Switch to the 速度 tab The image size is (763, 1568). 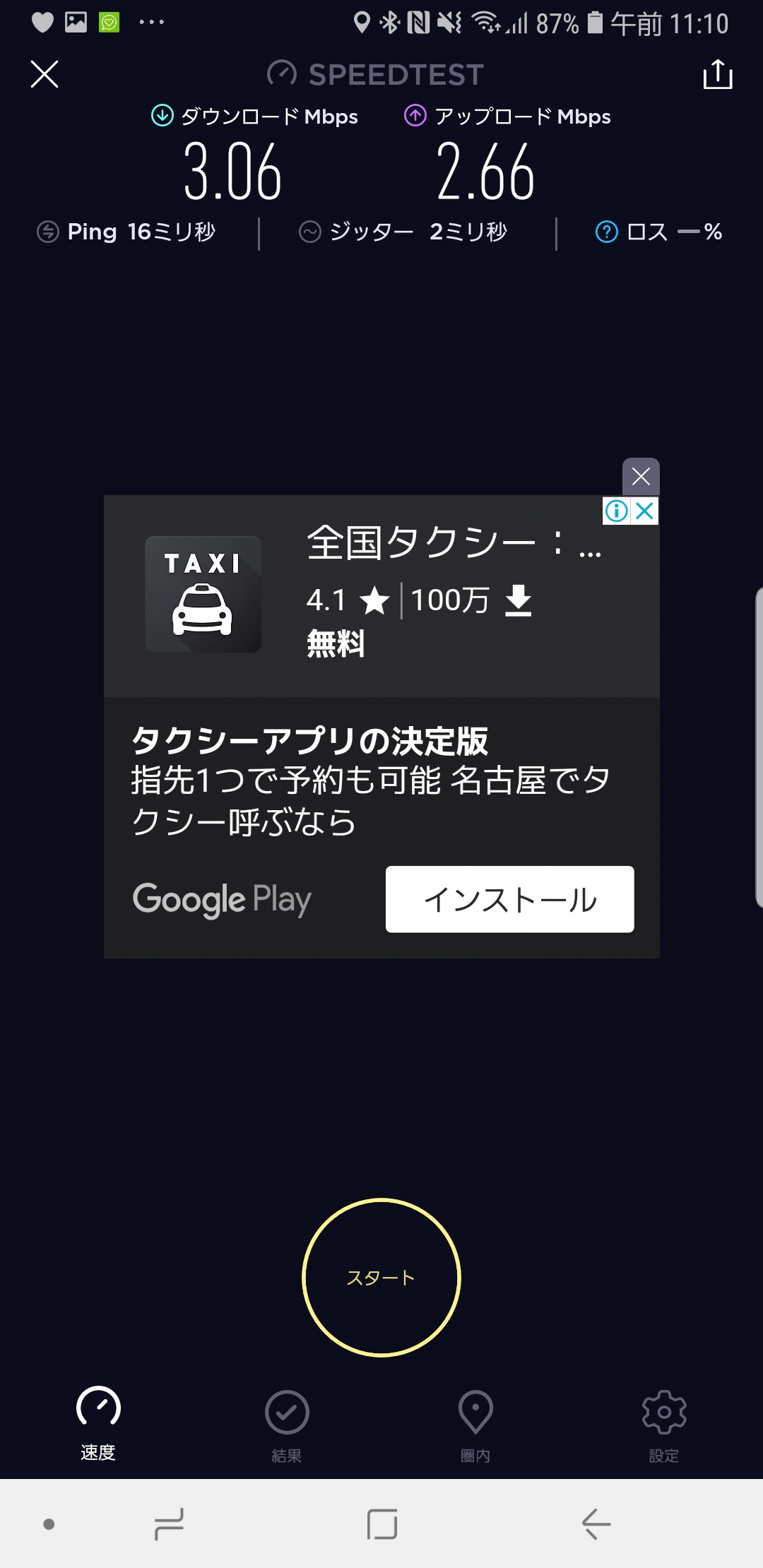(98, 1423)
